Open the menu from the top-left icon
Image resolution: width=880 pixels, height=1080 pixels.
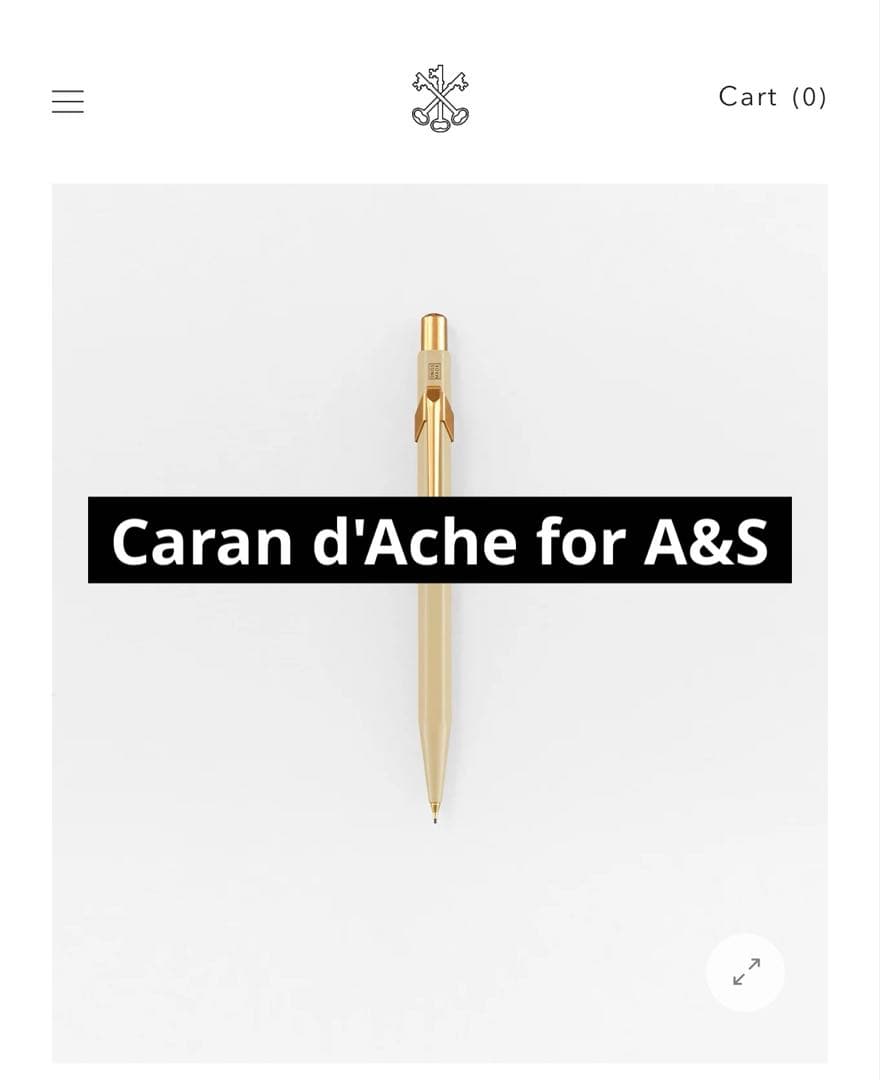[x=67, y=101]
